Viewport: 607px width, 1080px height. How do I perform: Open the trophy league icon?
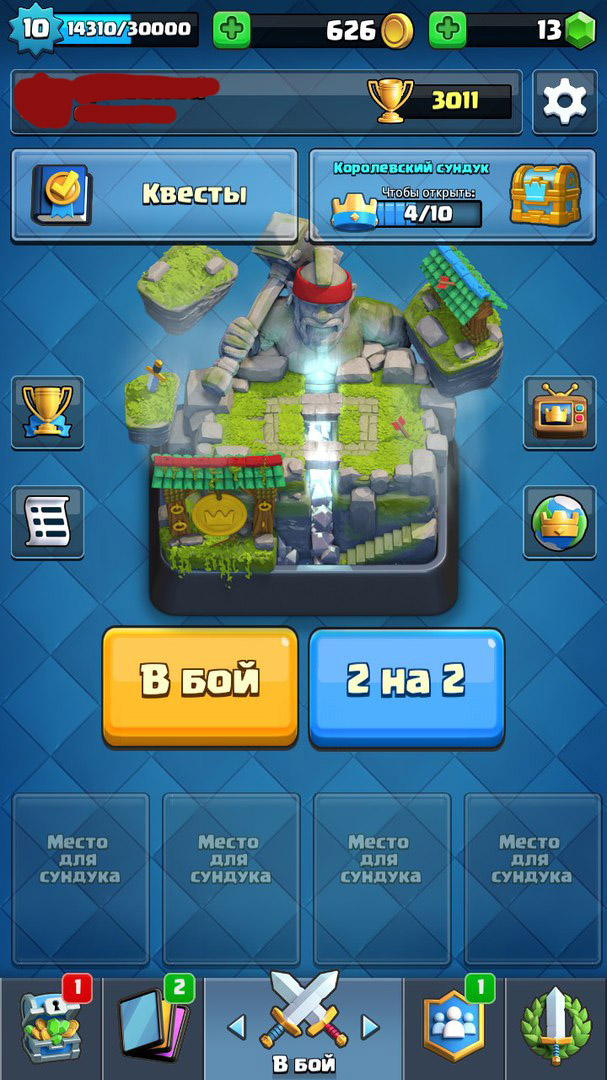[x=48, y=413]
